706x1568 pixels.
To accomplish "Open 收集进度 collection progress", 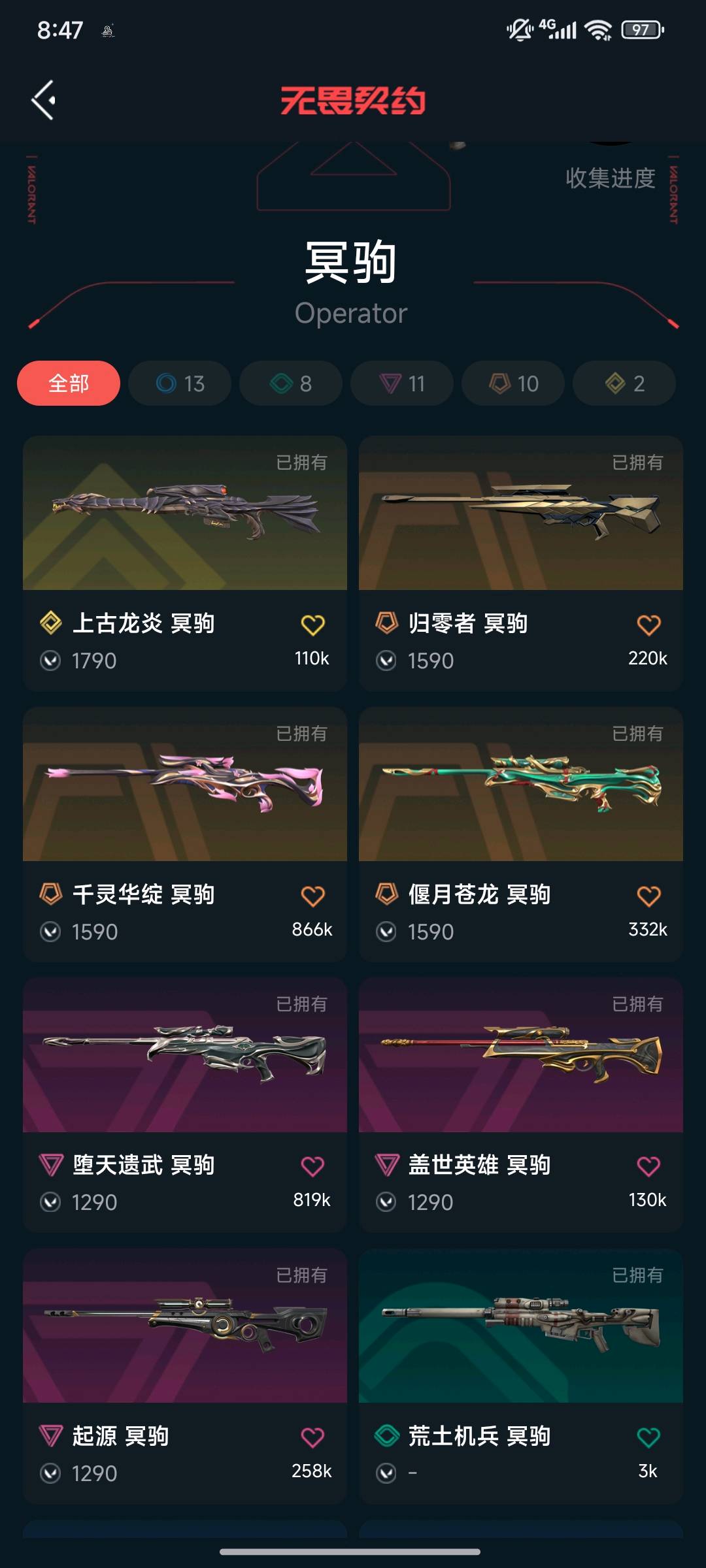I will click(x=610, y=178).
